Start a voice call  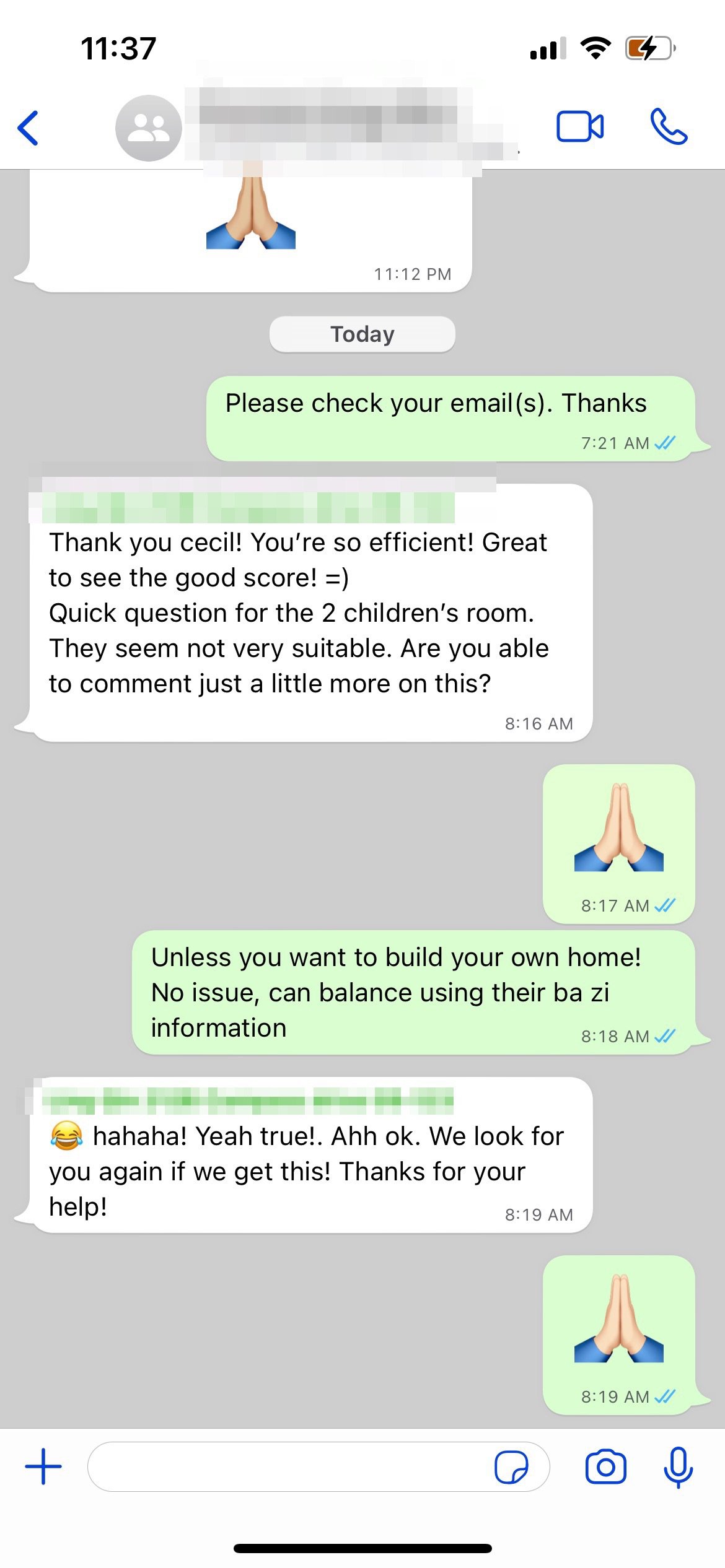(668, 127)
